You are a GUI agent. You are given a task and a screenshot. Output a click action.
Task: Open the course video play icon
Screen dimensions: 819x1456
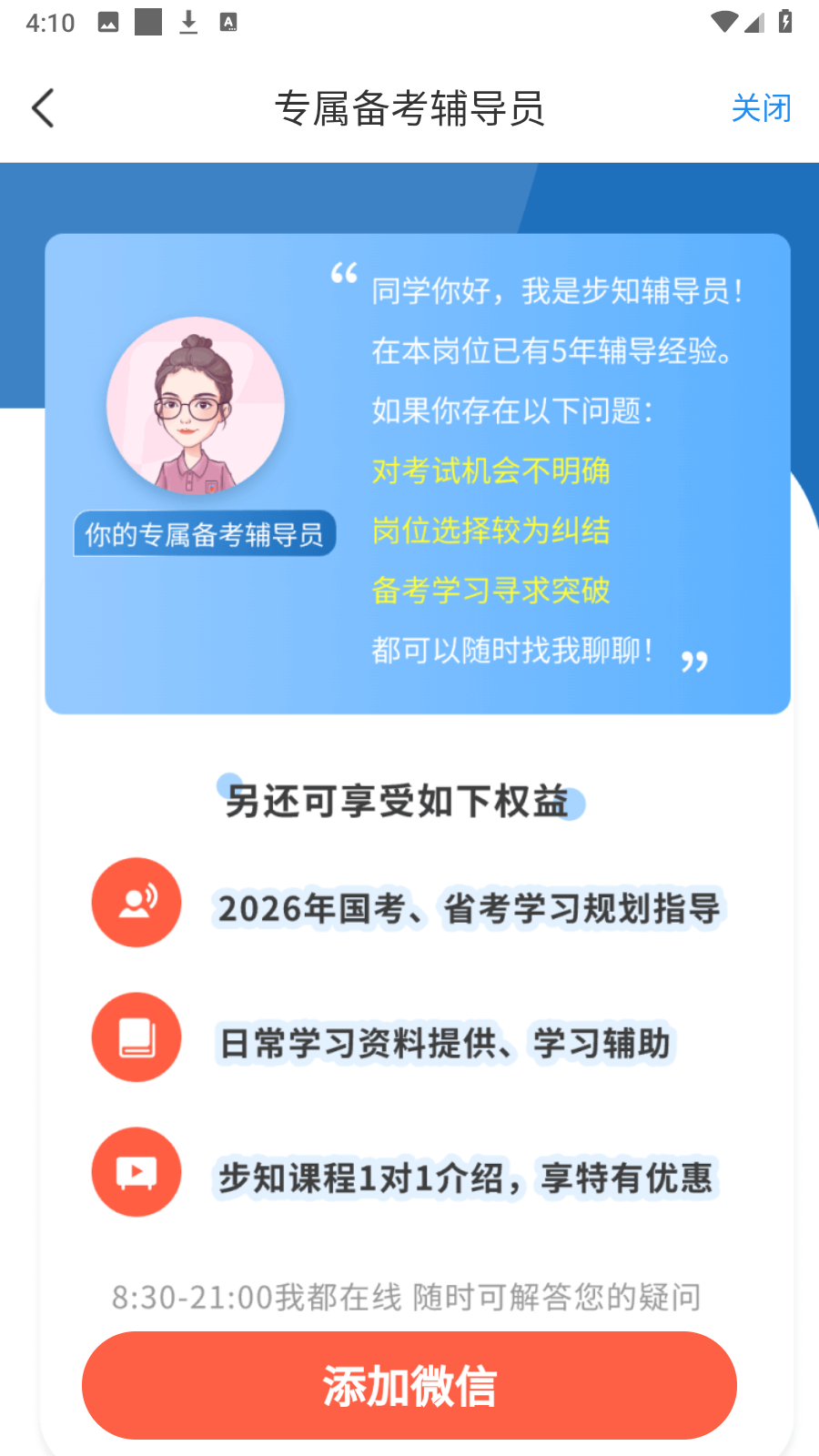pyautogui.click(x=136, y=1172)
